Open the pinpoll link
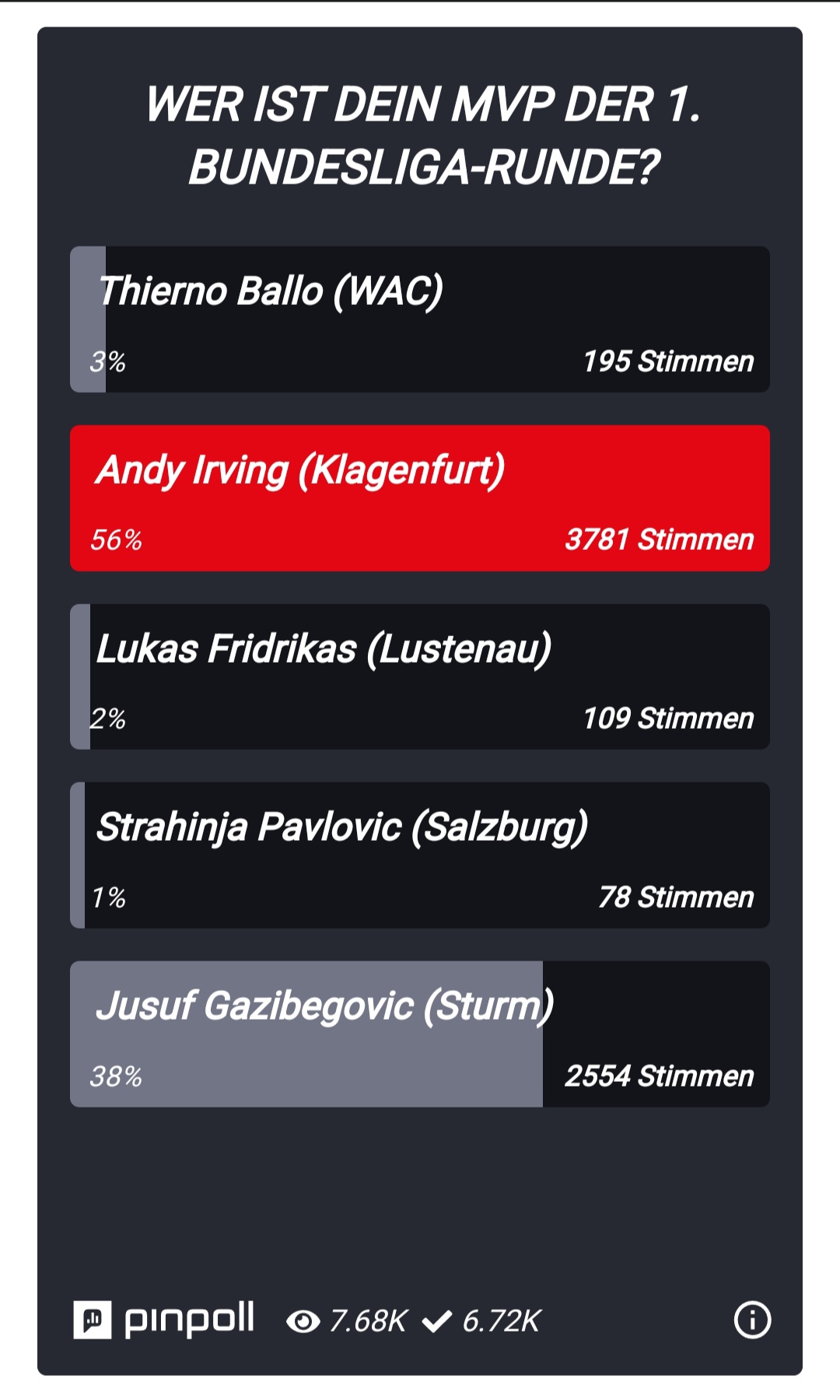Screen dimensions: 840x1400 tap(164, 1320)
